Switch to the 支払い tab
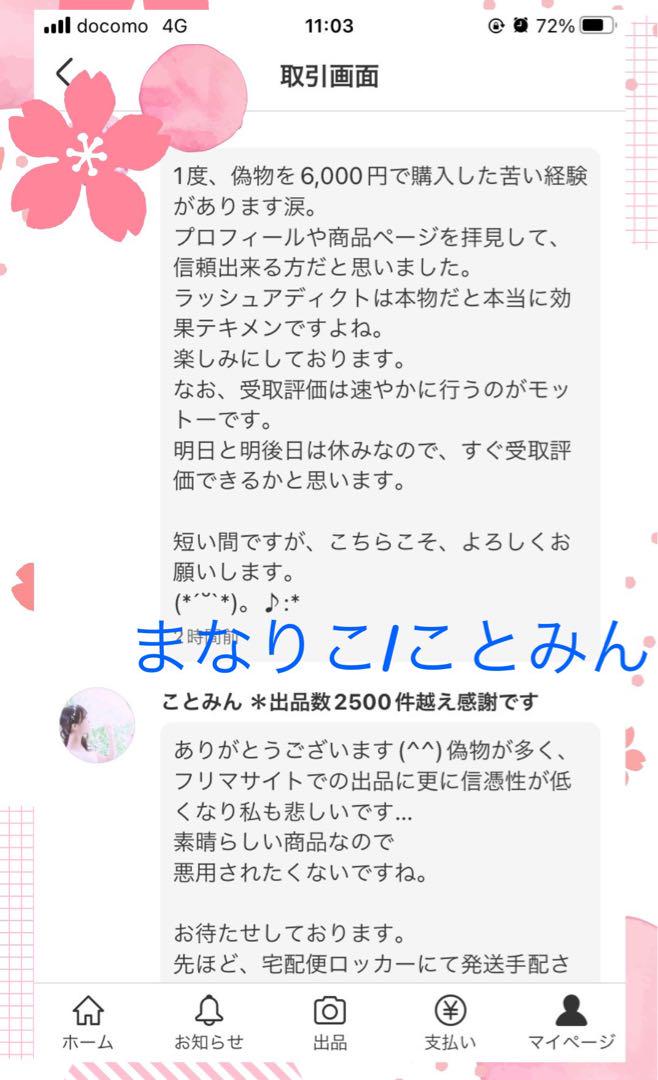The width and height of the screenshot is (658, 1080). pos(450,1022)
